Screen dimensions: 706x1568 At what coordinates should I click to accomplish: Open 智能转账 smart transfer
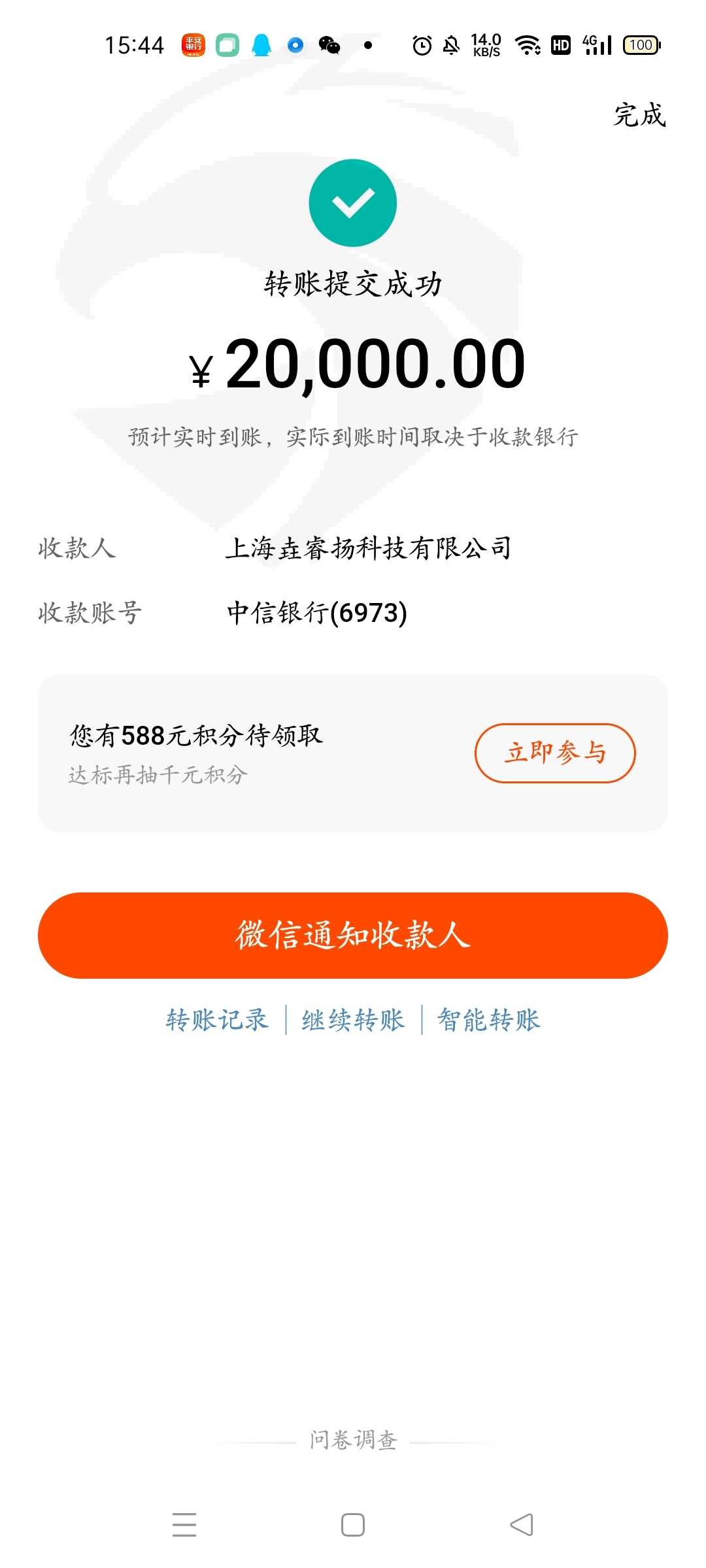click(x=489, y=1020)
